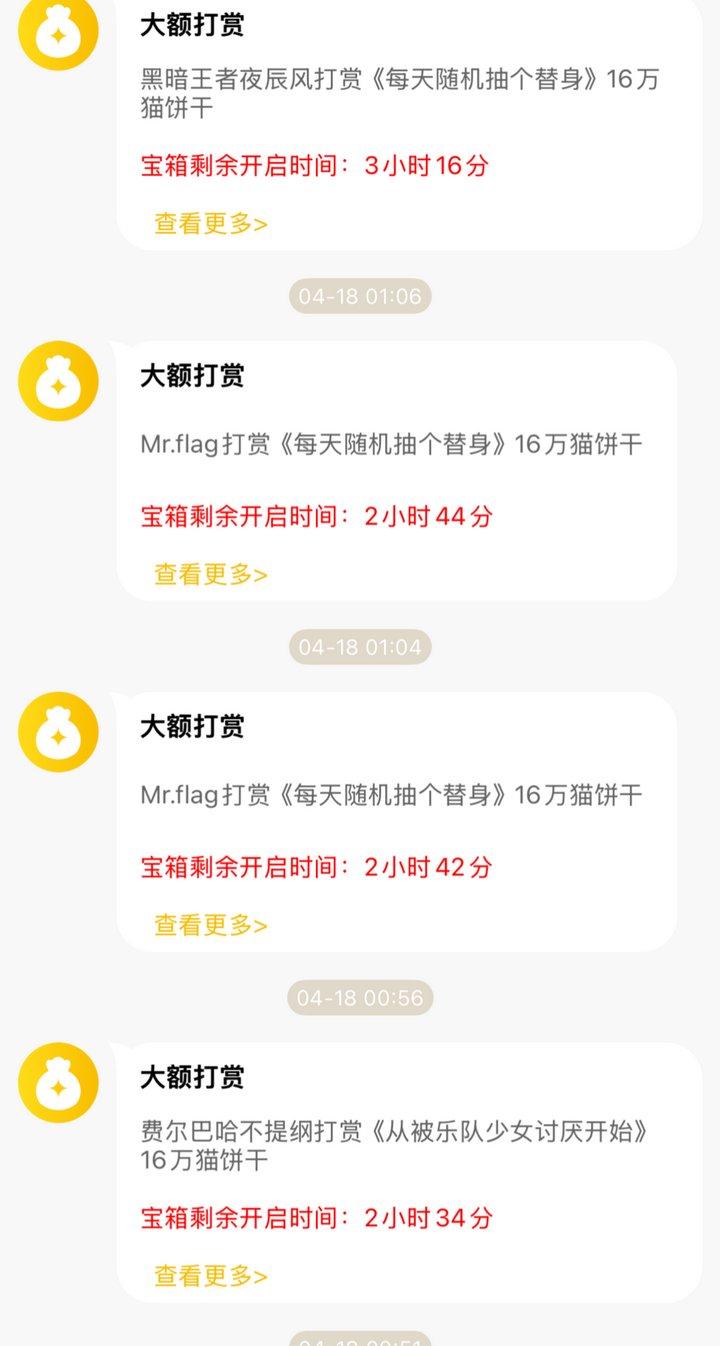View more for the 2小时42分 Mr.flag reward
This screenshot has width=720, height=1346.
(210, 925)
